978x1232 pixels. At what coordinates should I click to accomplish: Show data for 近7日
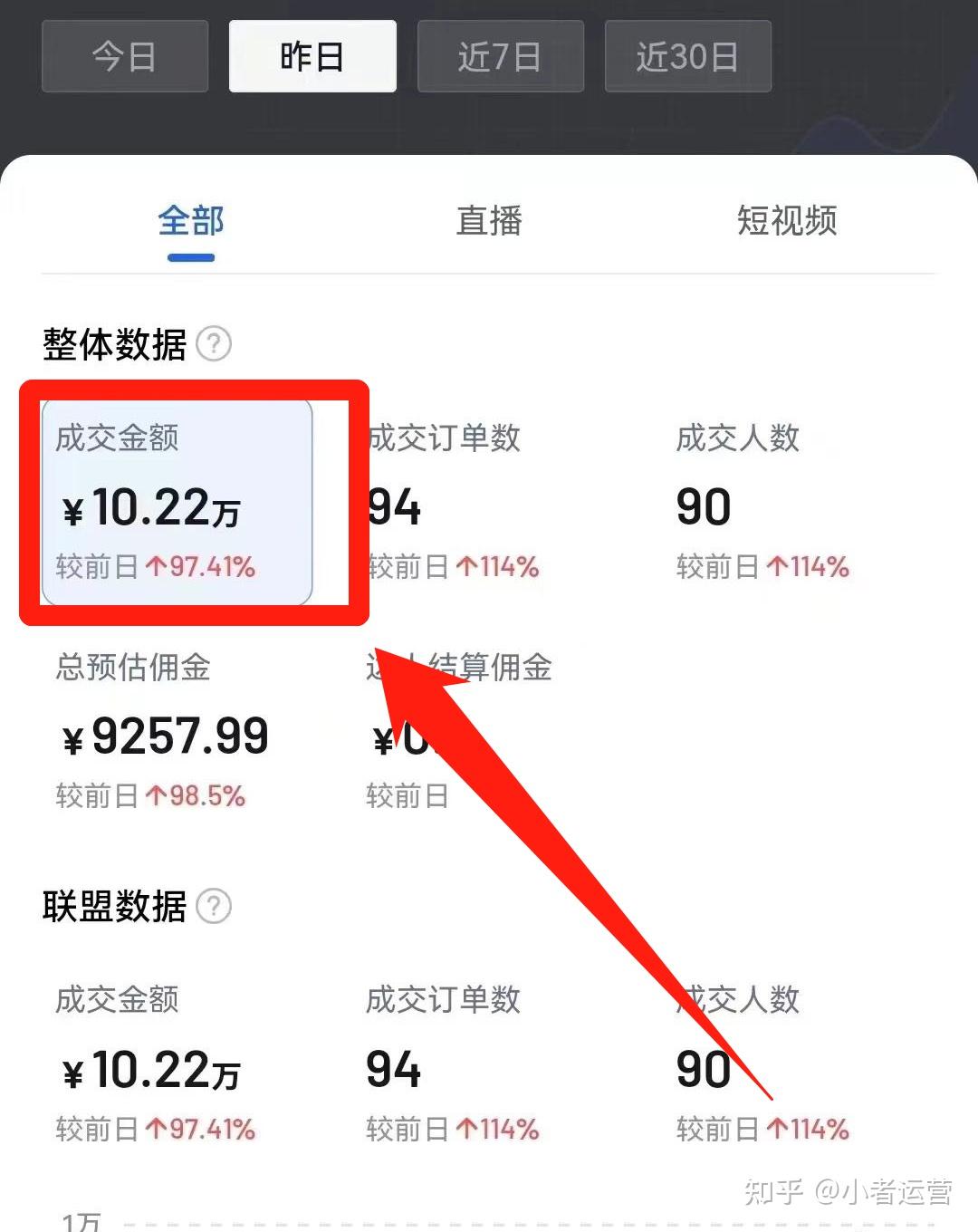(x=500, y=56)
